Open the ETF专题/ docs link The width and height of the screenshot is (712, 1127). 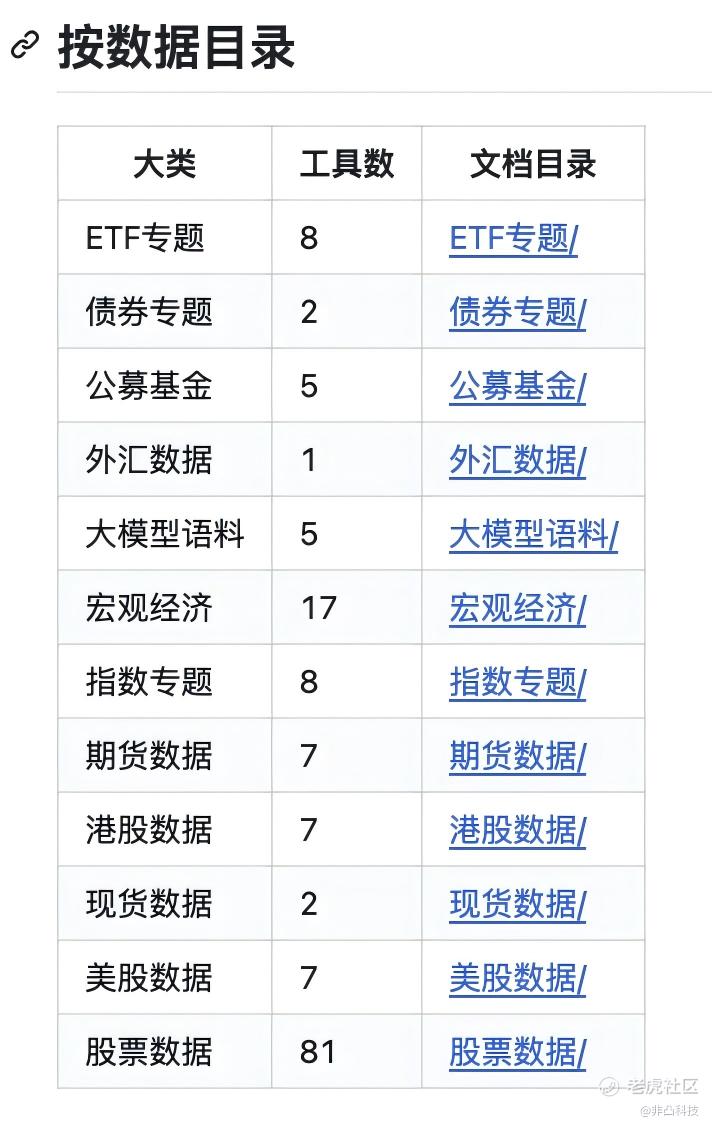(x=513, y=239)
